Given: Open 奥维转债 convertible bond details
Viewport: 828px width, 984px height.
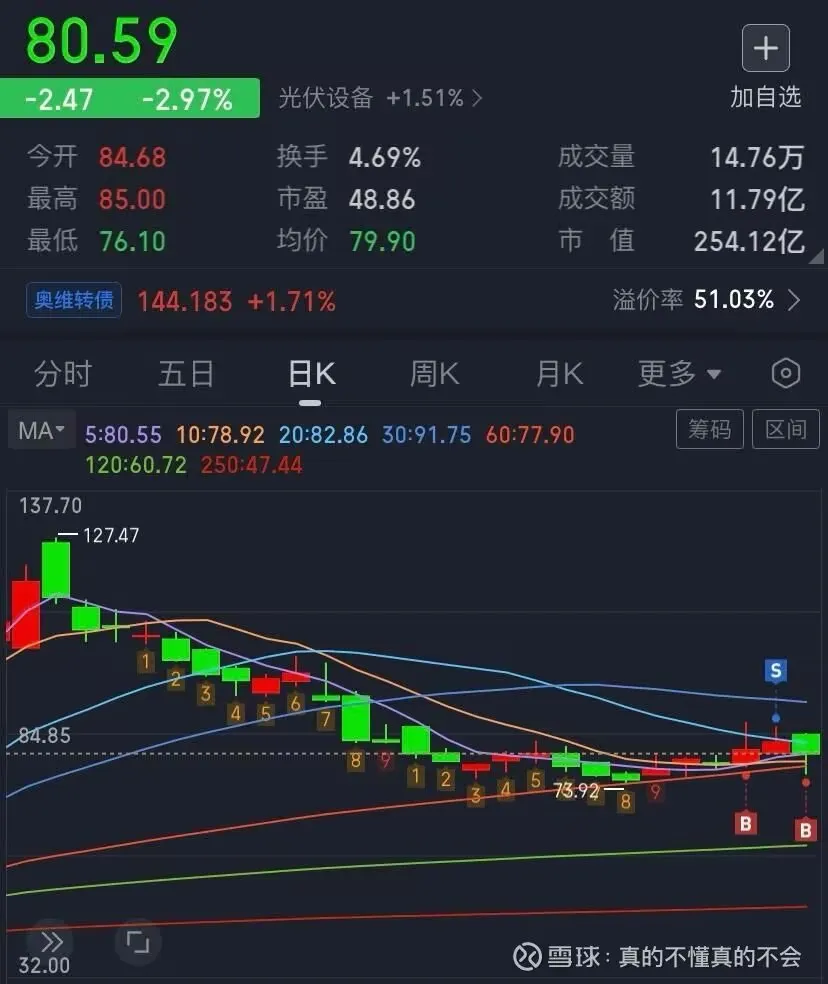Looking at the screenshot, I should click(x=74, y=300).
